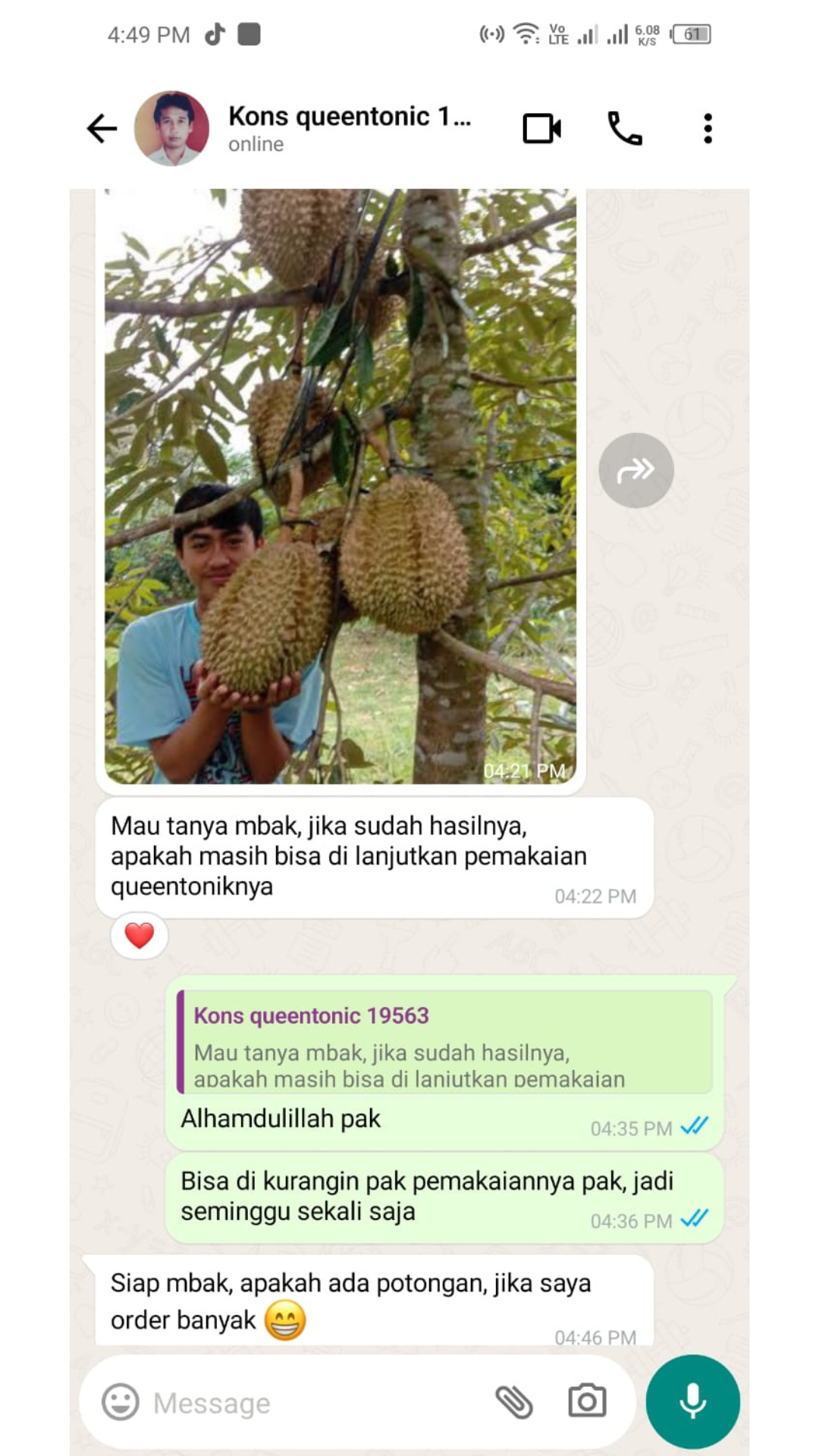
Task: Open the emoji picker
Action: point(121,1401)
